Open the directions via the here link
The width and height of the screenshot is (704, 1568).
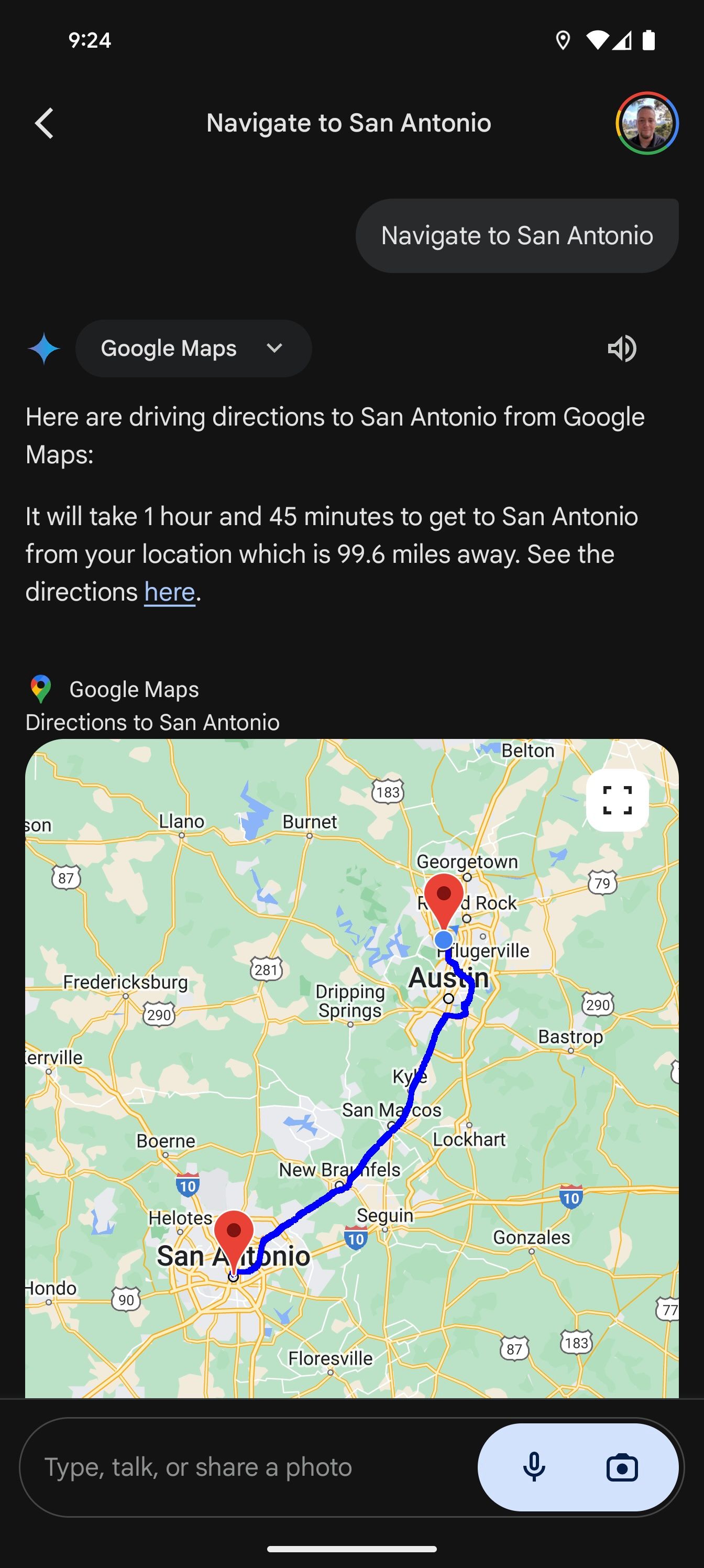coord(169,591)
